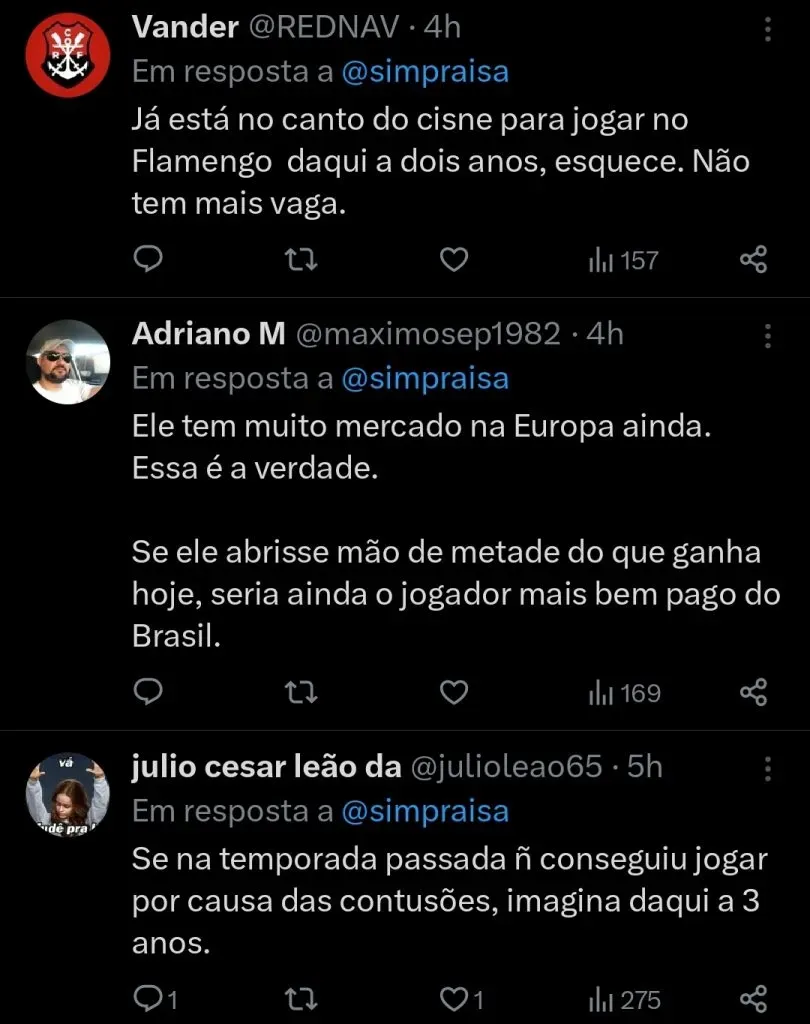Open reply icon on Vander's tweet
Viewport: 810px width, 1024px height.
click(x=148, y=259)
